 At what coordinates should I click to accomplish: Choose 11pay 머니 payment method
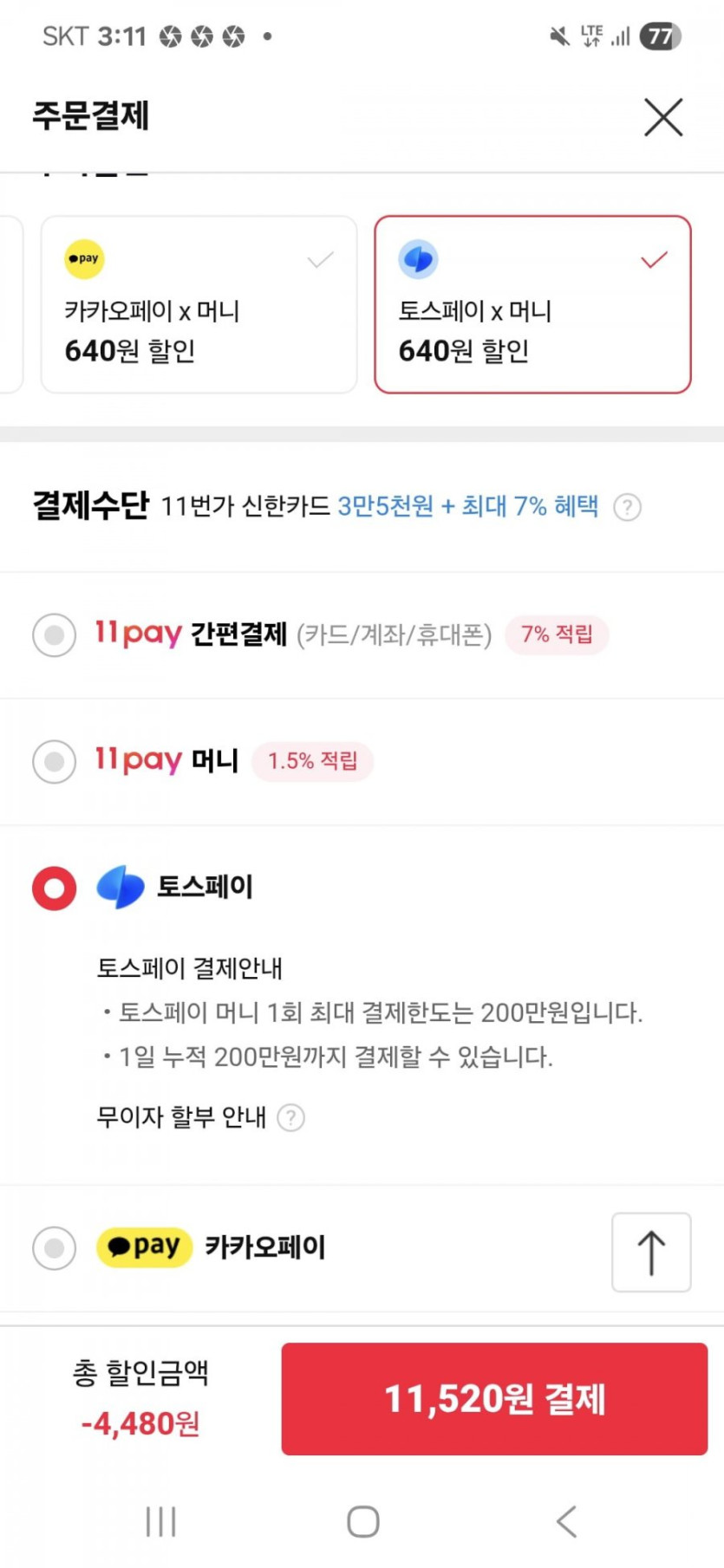54,762
